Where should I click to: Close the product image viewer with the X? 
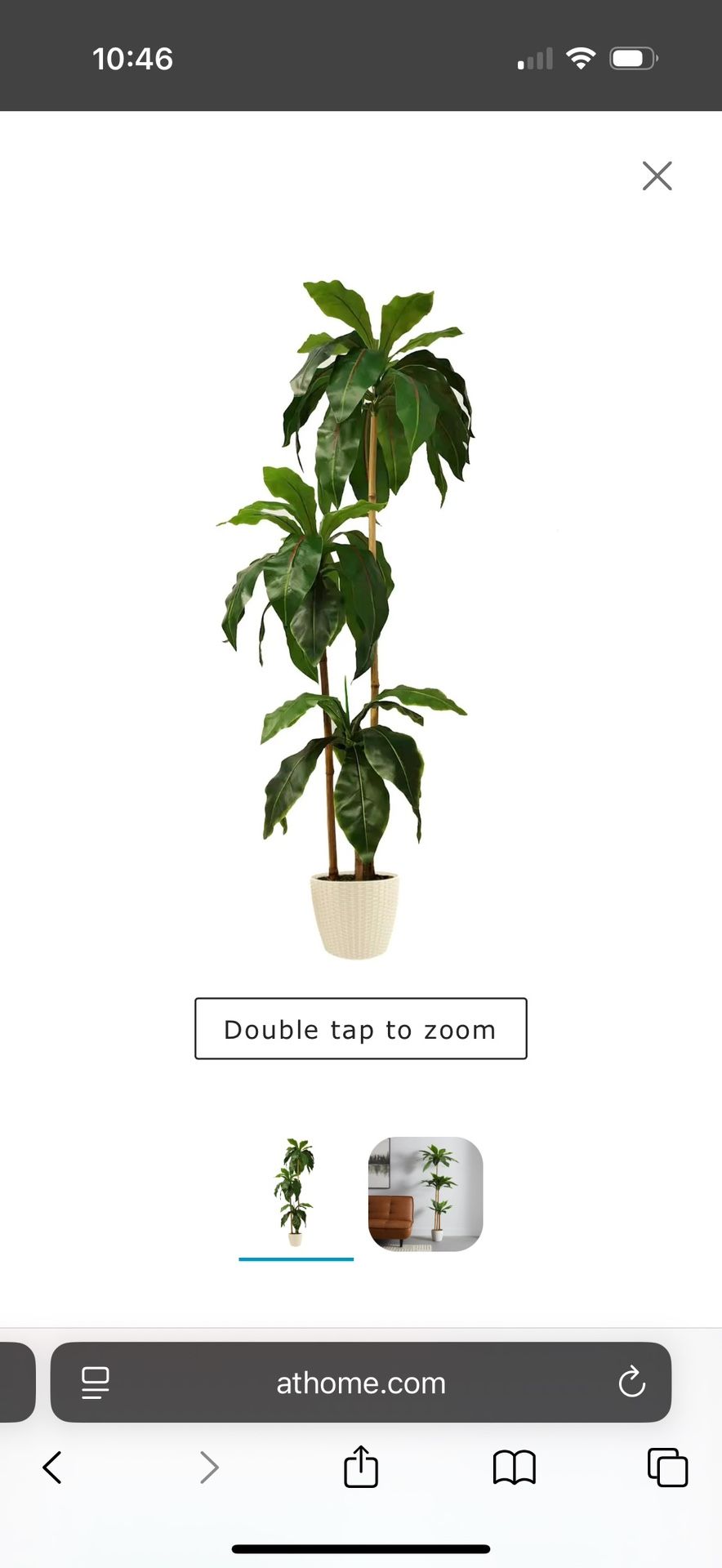(x=657, y=176)
